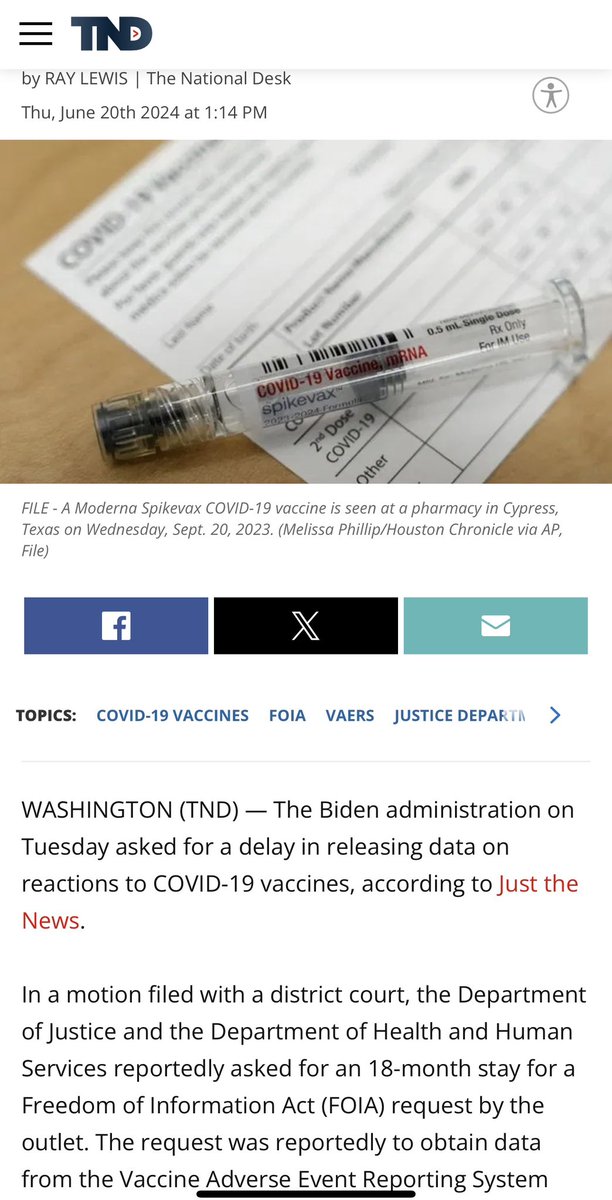Open the hamburger menu
612x1200 pixels.
pyautogui.click(x=35, y=34)
